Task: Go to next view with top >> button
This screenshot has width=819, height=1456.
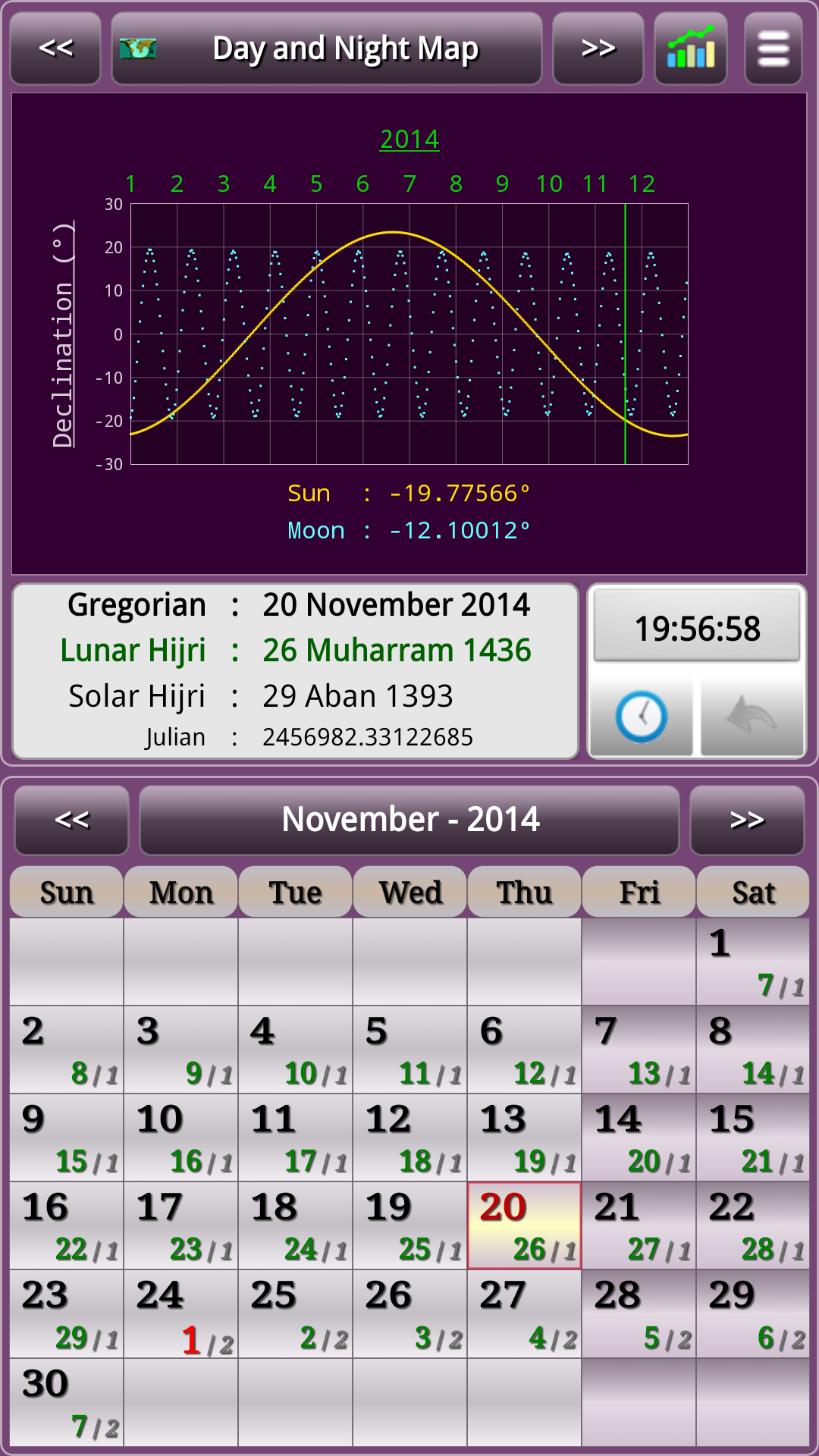Action: [598, 49]
